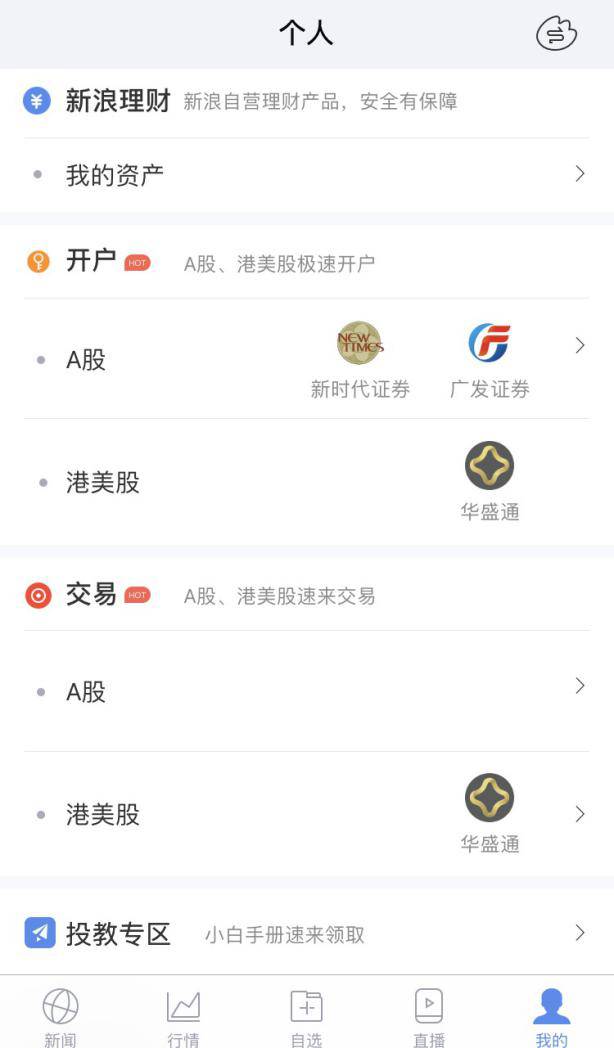Open 港美股 trading row under 交易
The height and width of the screenshot is (1048, 614).
click(307, 814)
